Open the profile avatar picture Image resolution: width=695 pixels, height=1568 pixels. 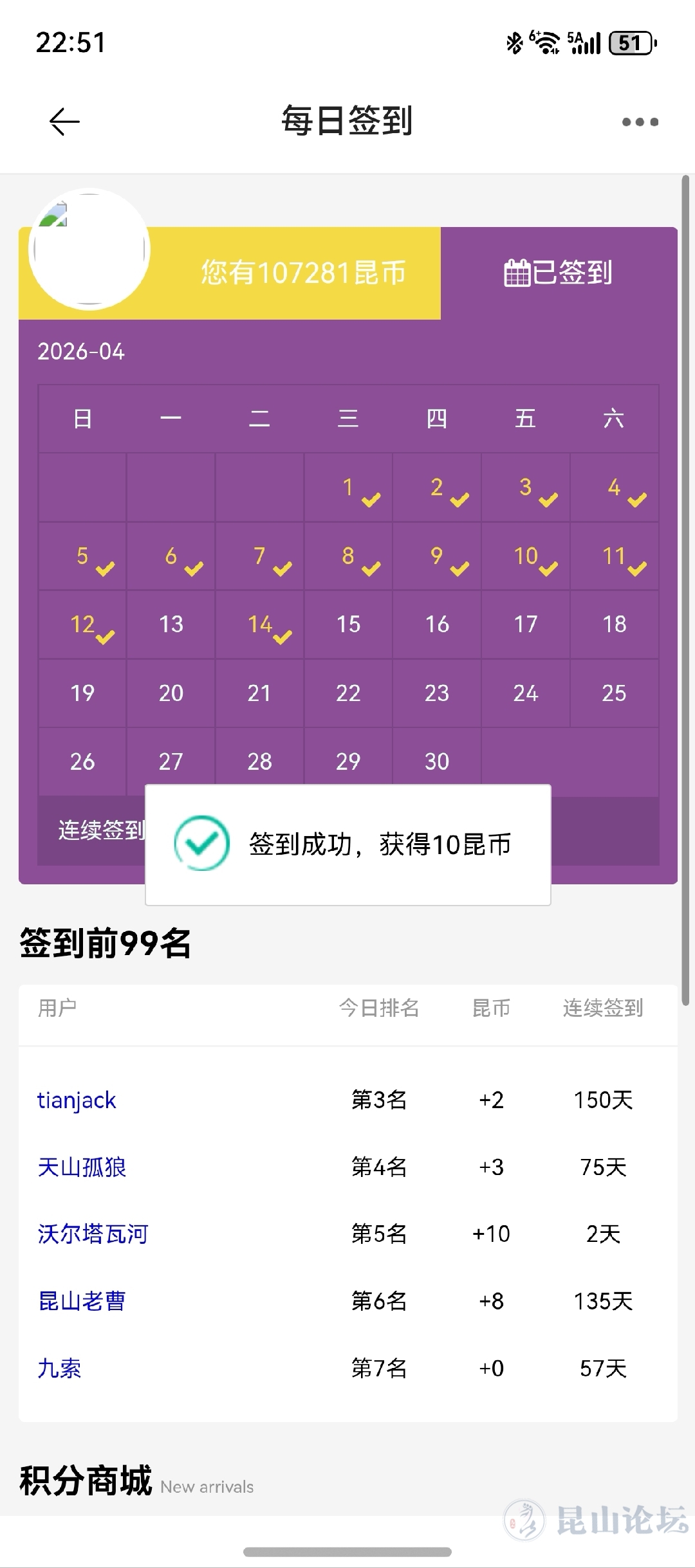pos(89,250)
